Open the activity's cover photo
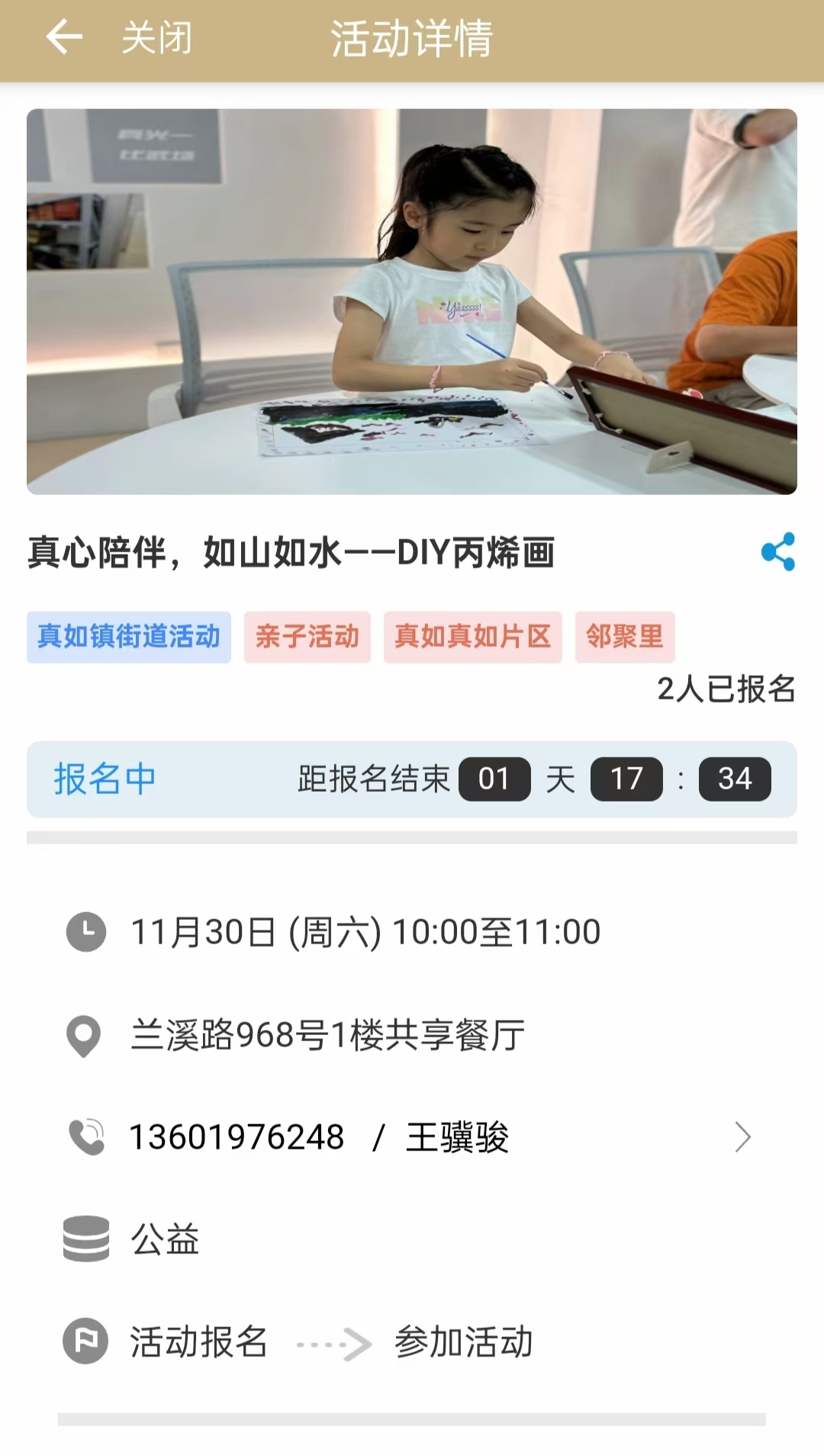This screenshot has height=1456, width=824. [x=412, y=301]
